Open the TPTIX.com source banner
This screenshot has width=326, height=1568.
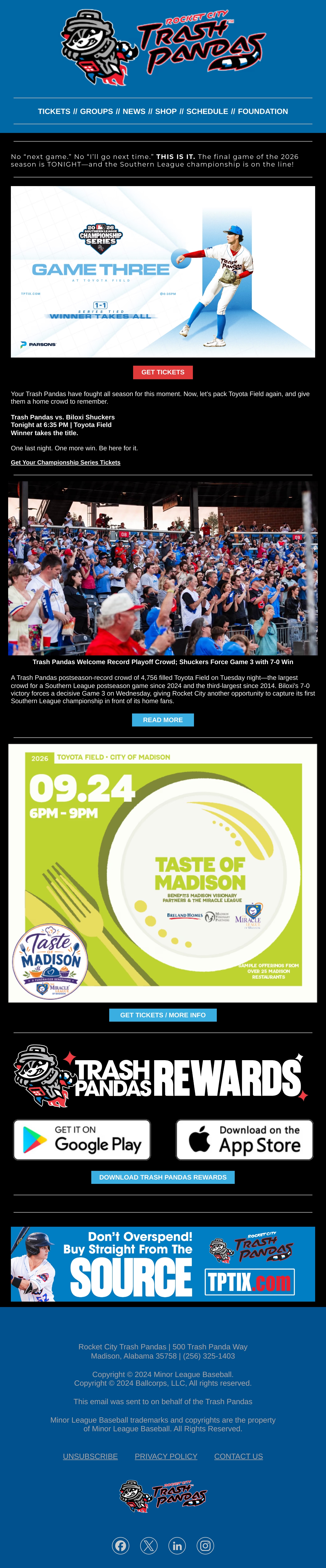[163, 1264]
